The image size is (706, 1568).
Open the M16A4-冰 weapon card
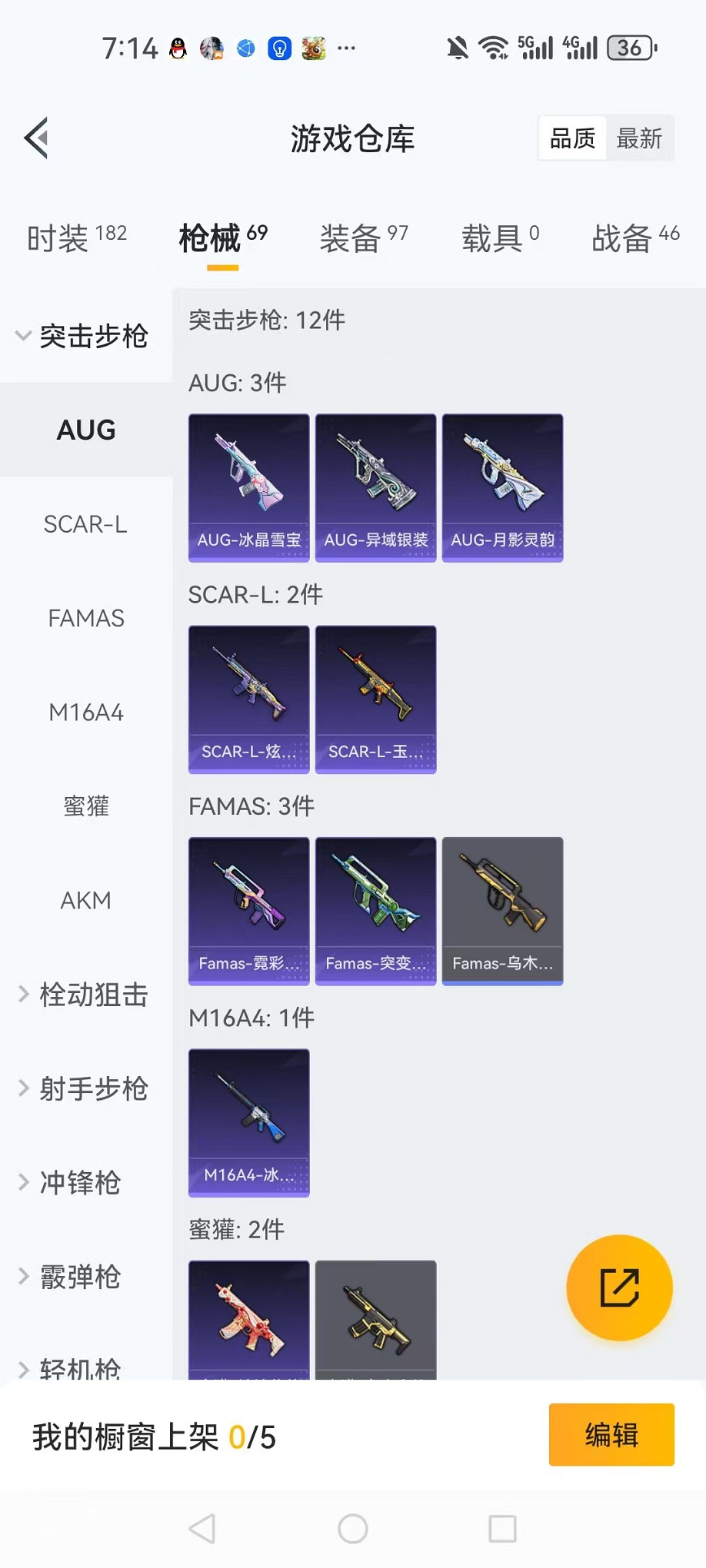point(248,1122)
